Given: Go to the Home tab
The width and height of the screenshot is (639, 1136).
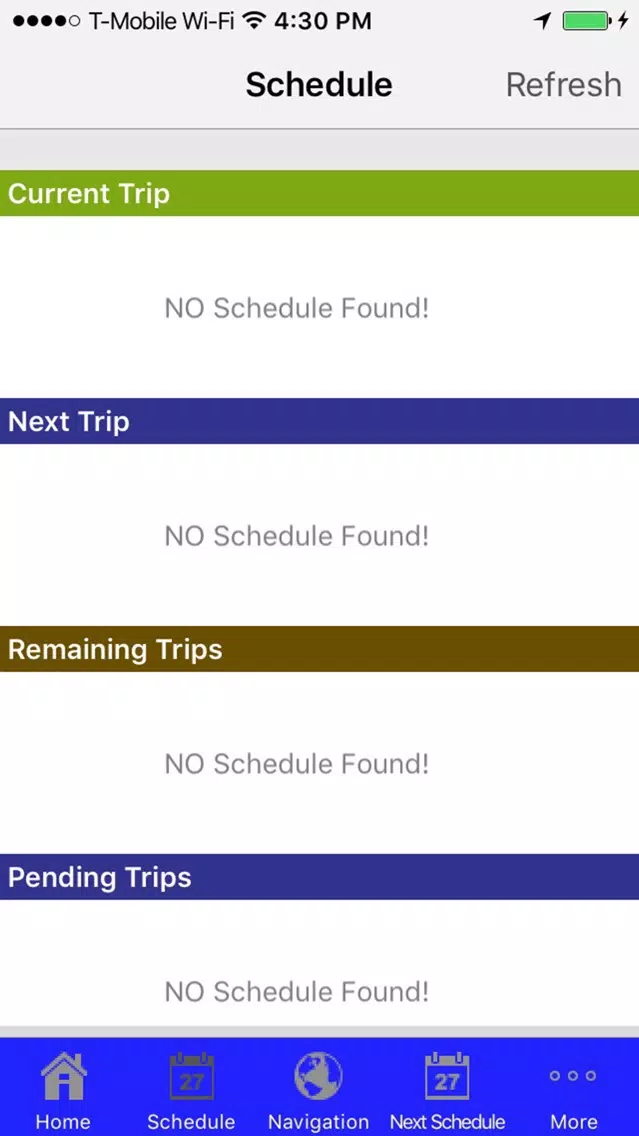Looking at the screenshot, I should click(63, 1087).
